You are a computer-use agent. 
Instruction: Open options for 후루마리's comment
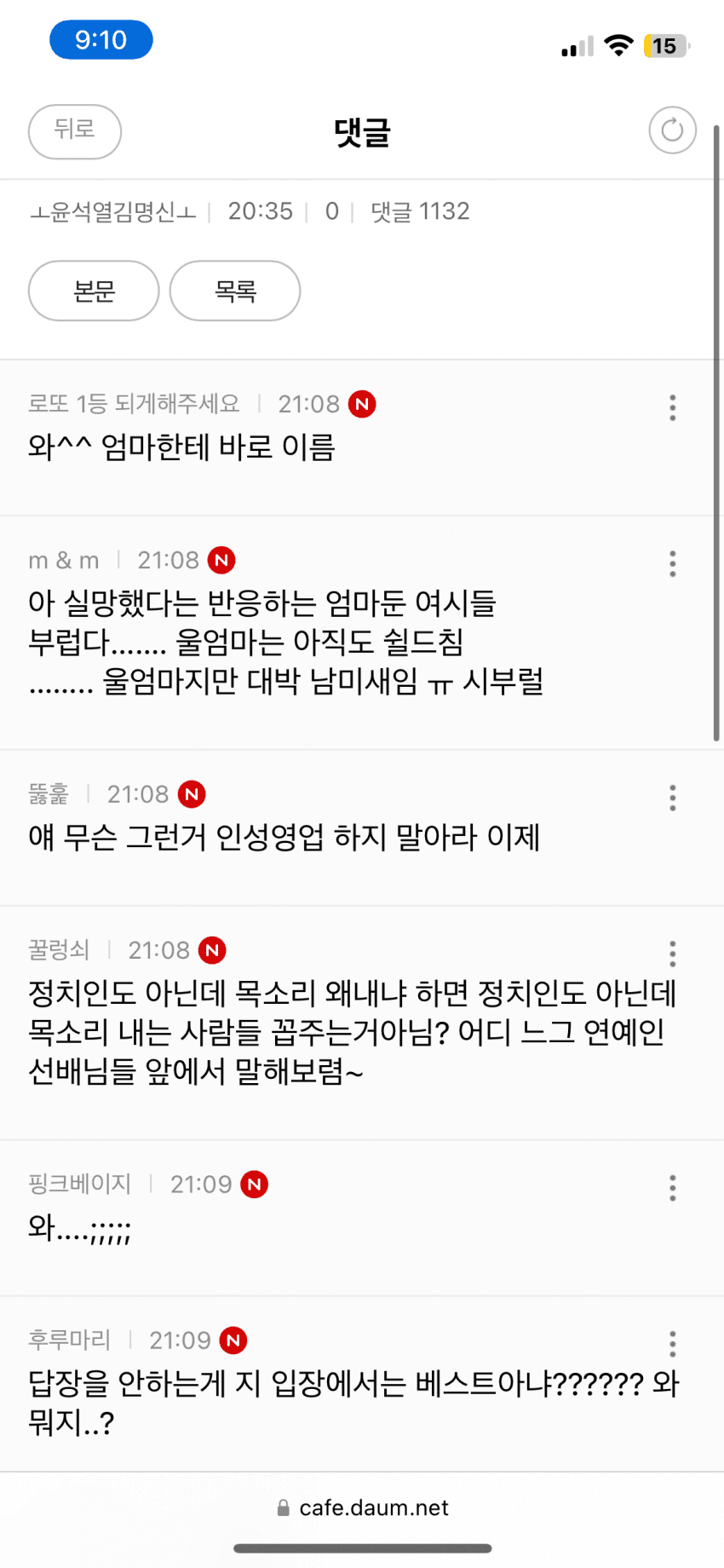click(672, 1344)
